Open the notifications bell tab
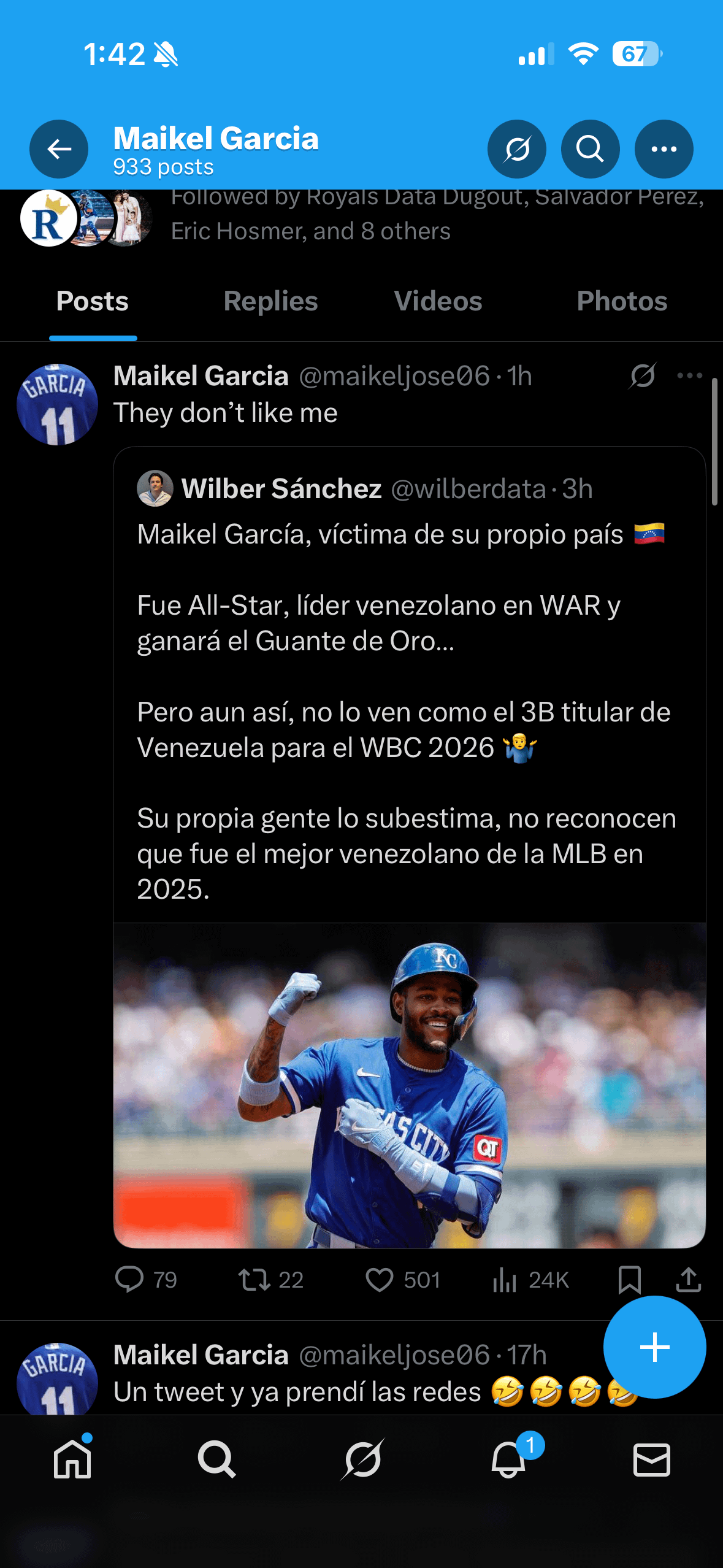This screenshot has height=1568, width=723. tap(508, 1459)
